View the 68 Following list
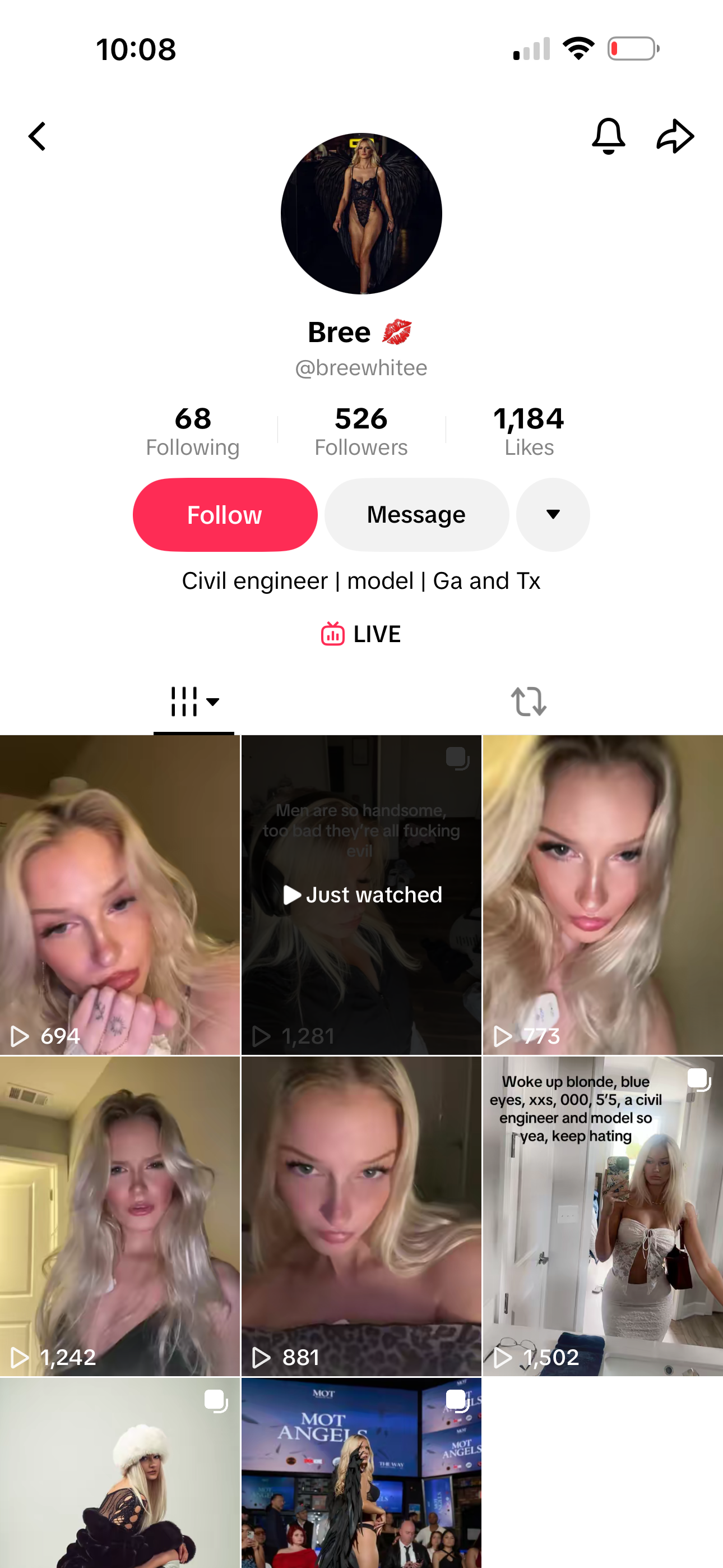 (x=192, y=431)
